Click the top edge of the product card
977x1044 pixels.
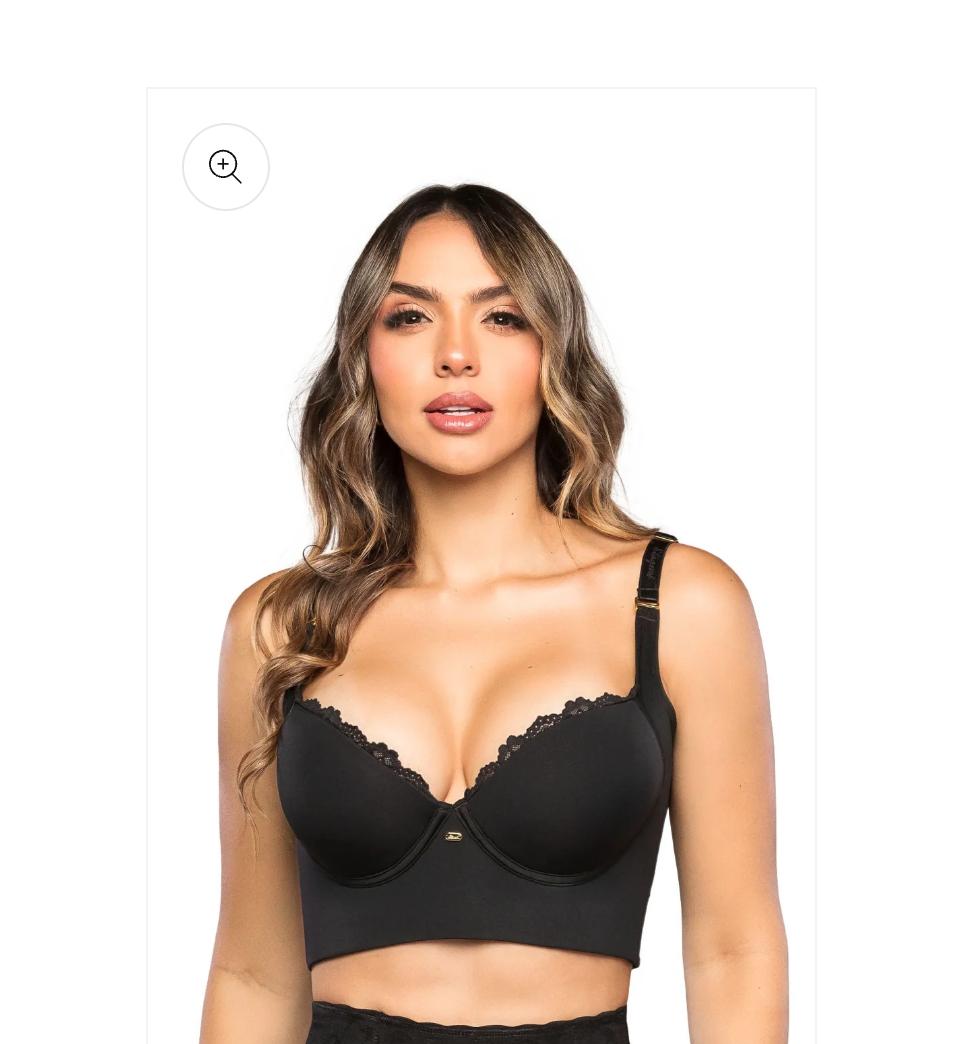tap(480, 89)
